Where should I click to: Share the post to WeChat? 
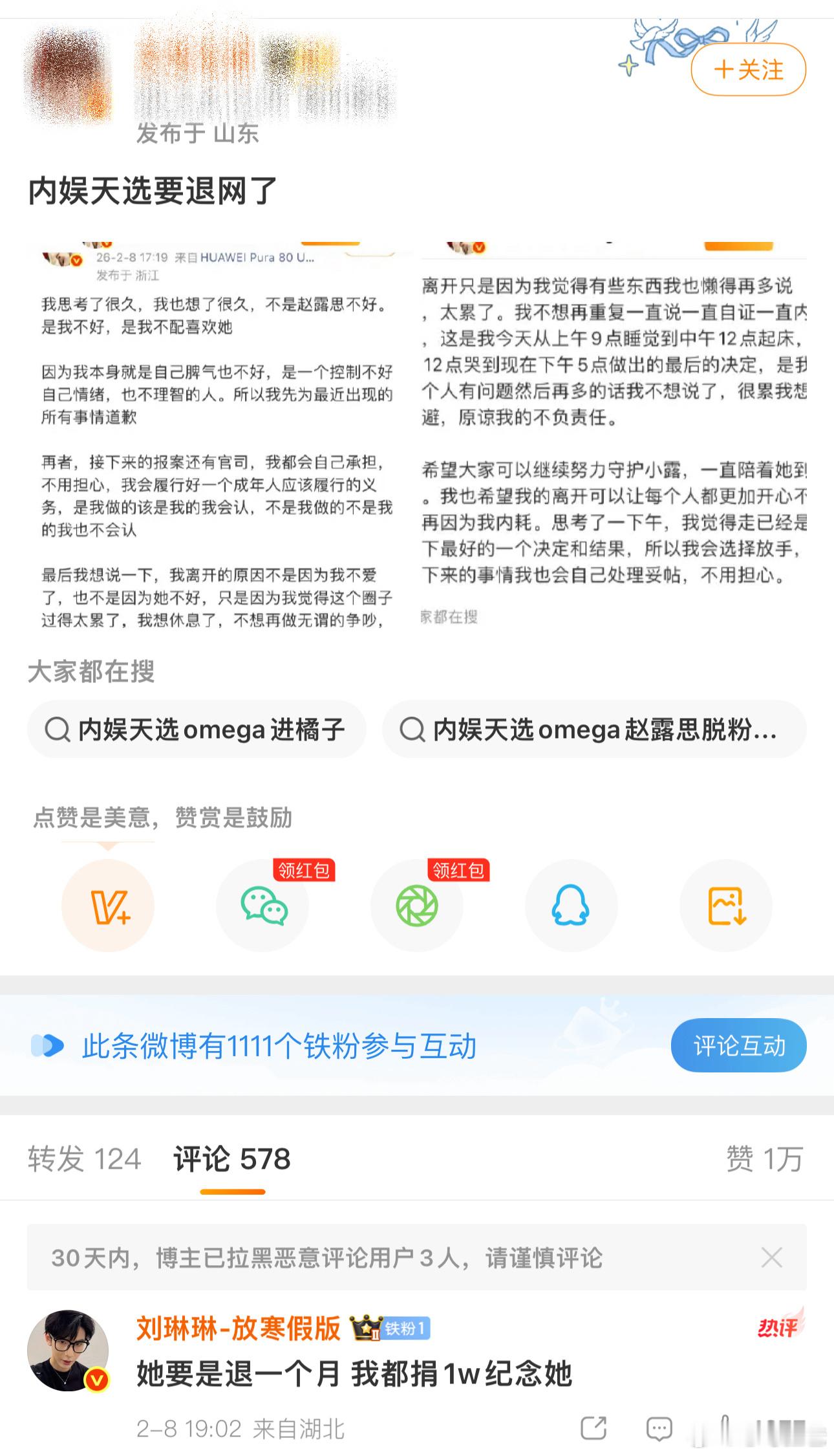tap(262, 906)
